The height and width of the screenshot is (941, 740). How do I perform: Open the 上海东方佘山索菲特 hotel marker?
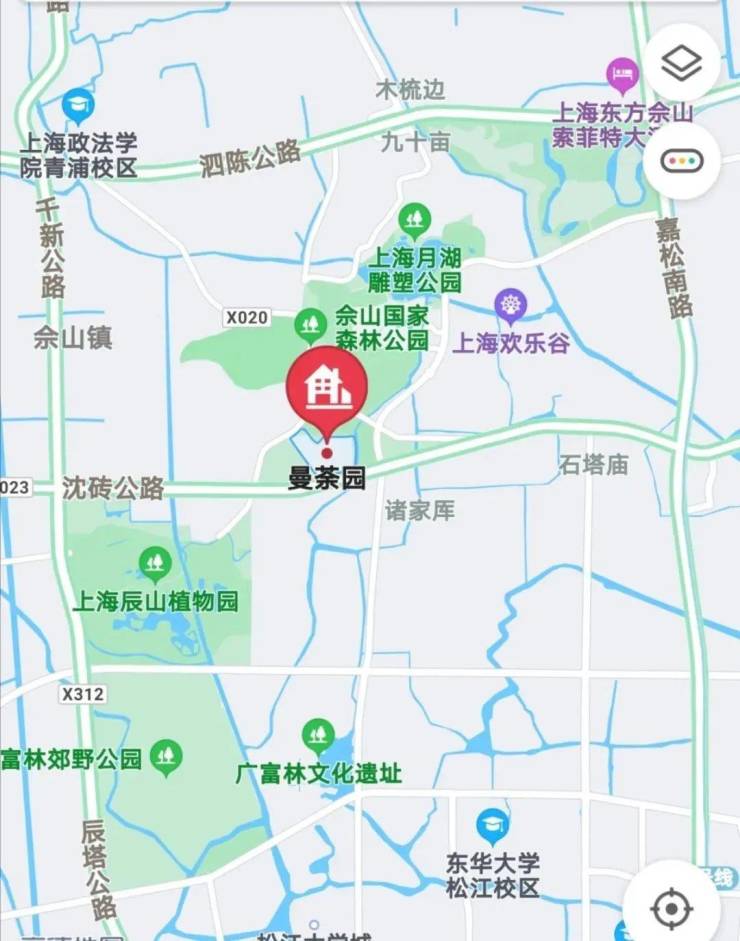coord(623,74)
